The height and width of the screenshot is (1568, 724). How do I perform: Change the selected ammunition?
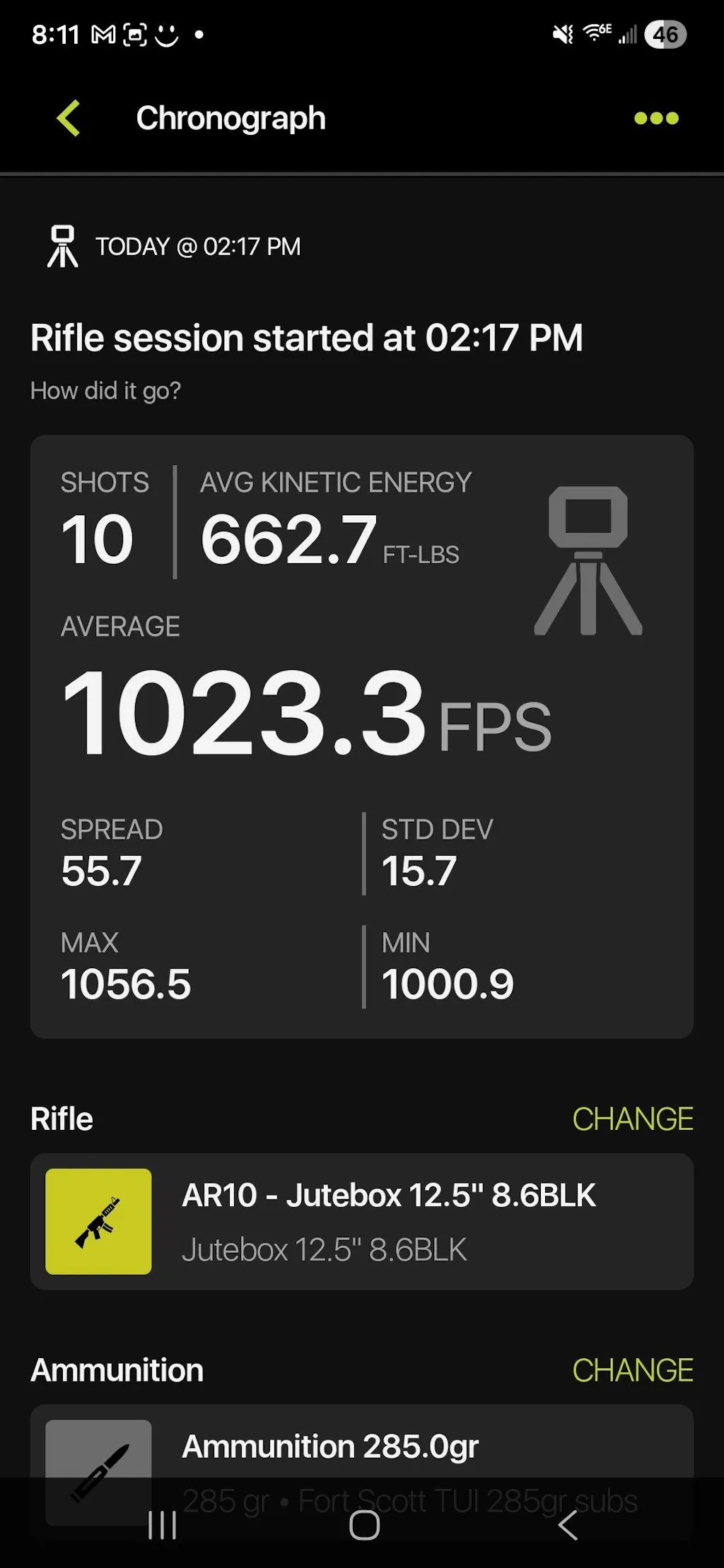632,1371
